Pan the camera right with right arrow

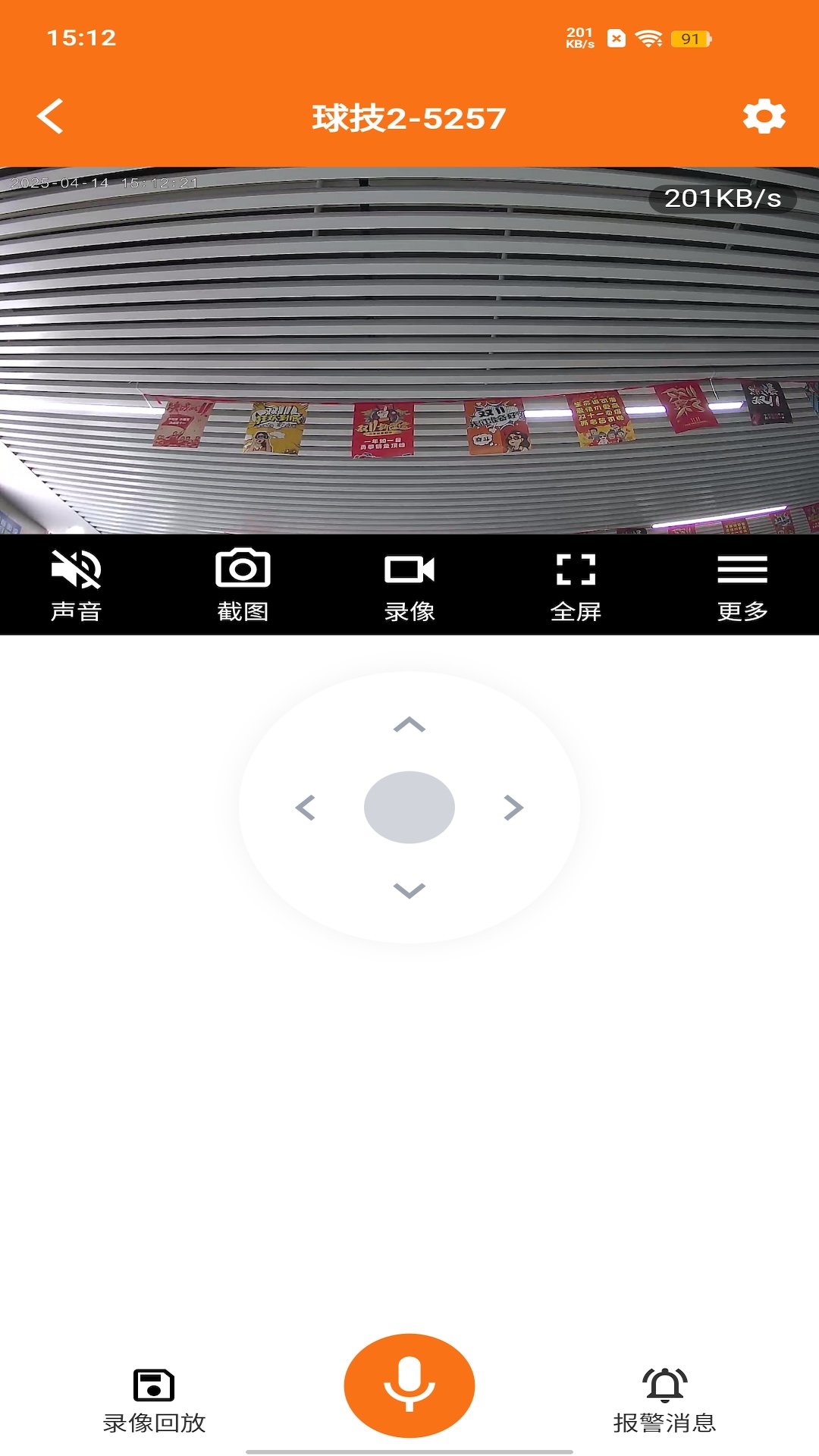[x=513, y=808]
